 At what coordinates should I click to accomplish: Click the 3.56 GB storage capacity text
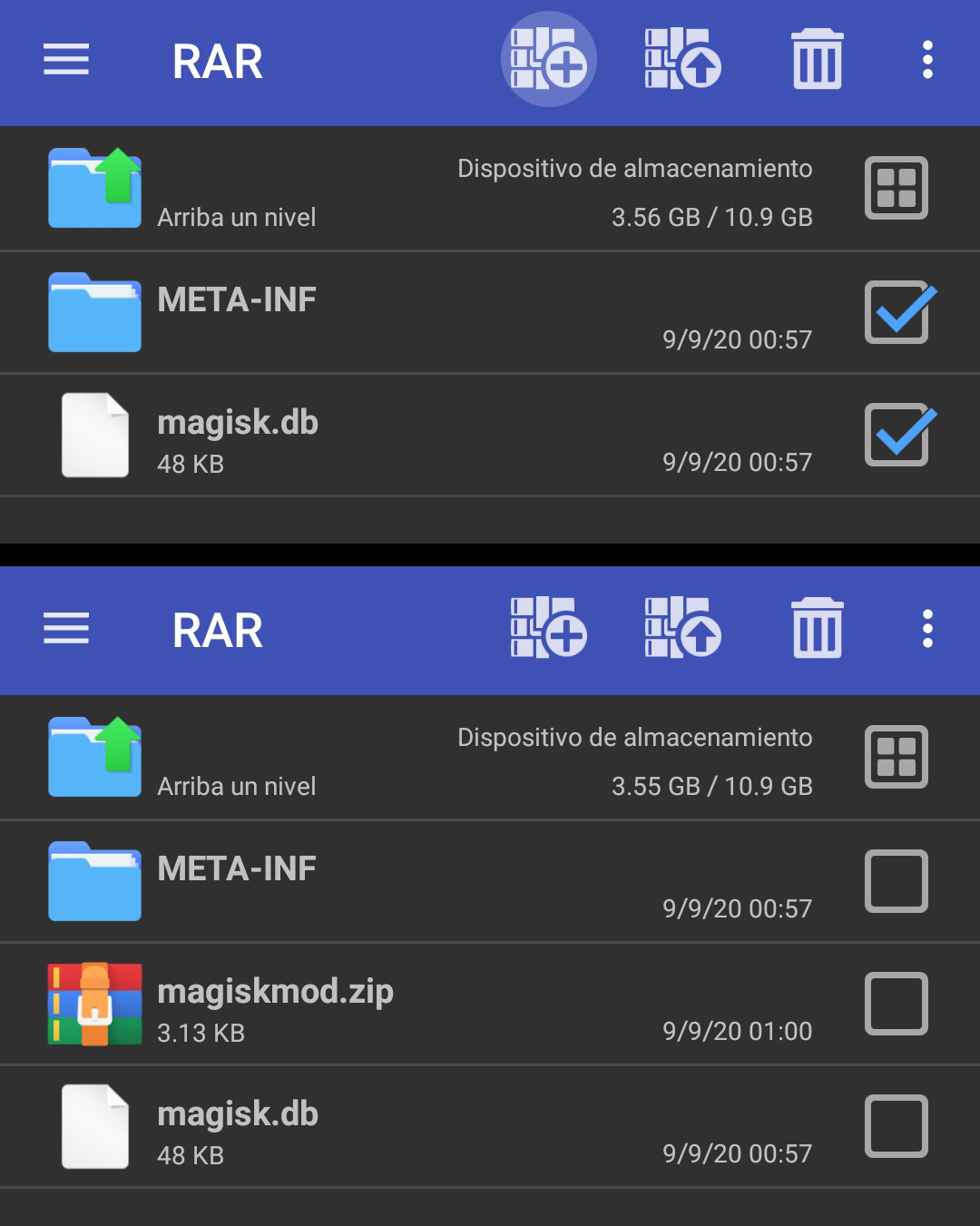[712, 217]
